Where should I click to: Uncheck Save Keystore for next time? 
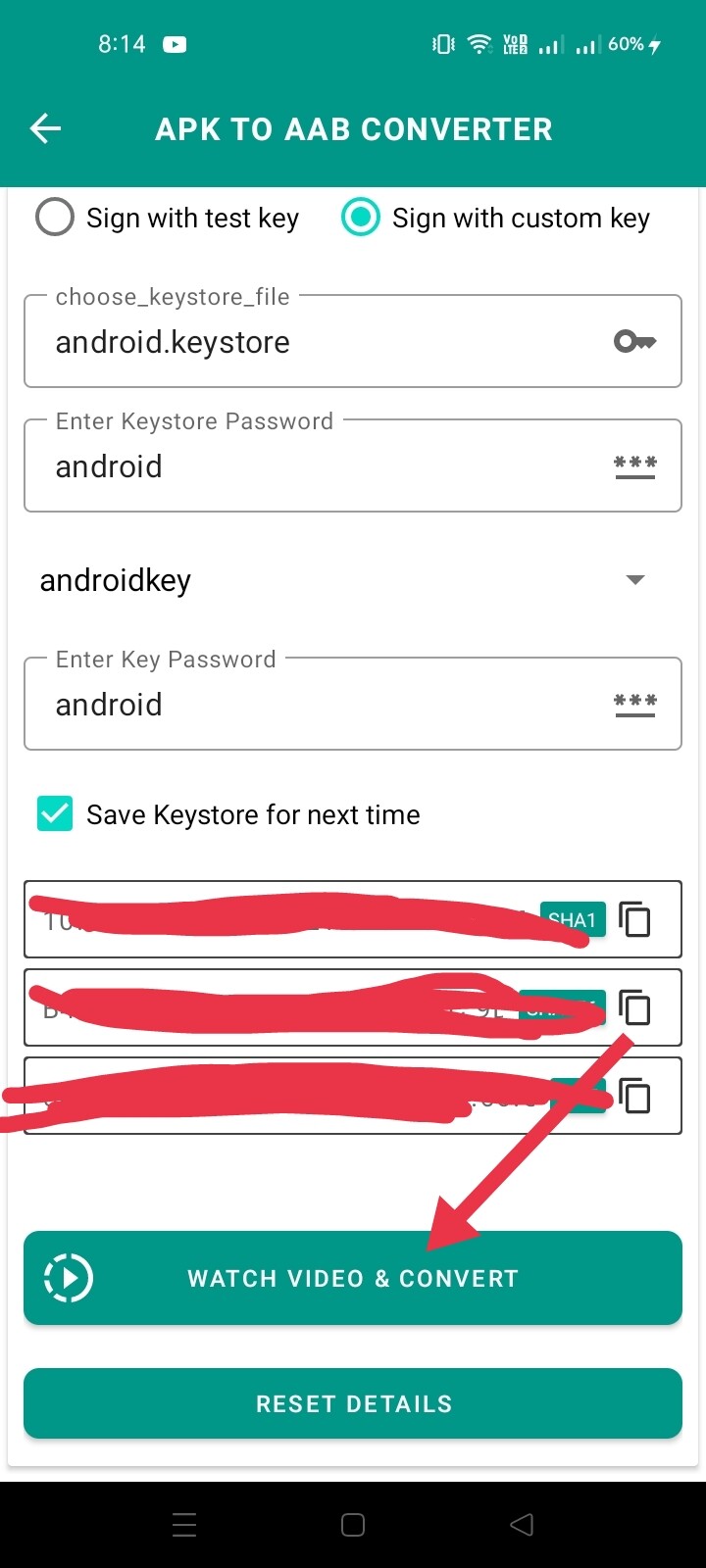[54, 813]
